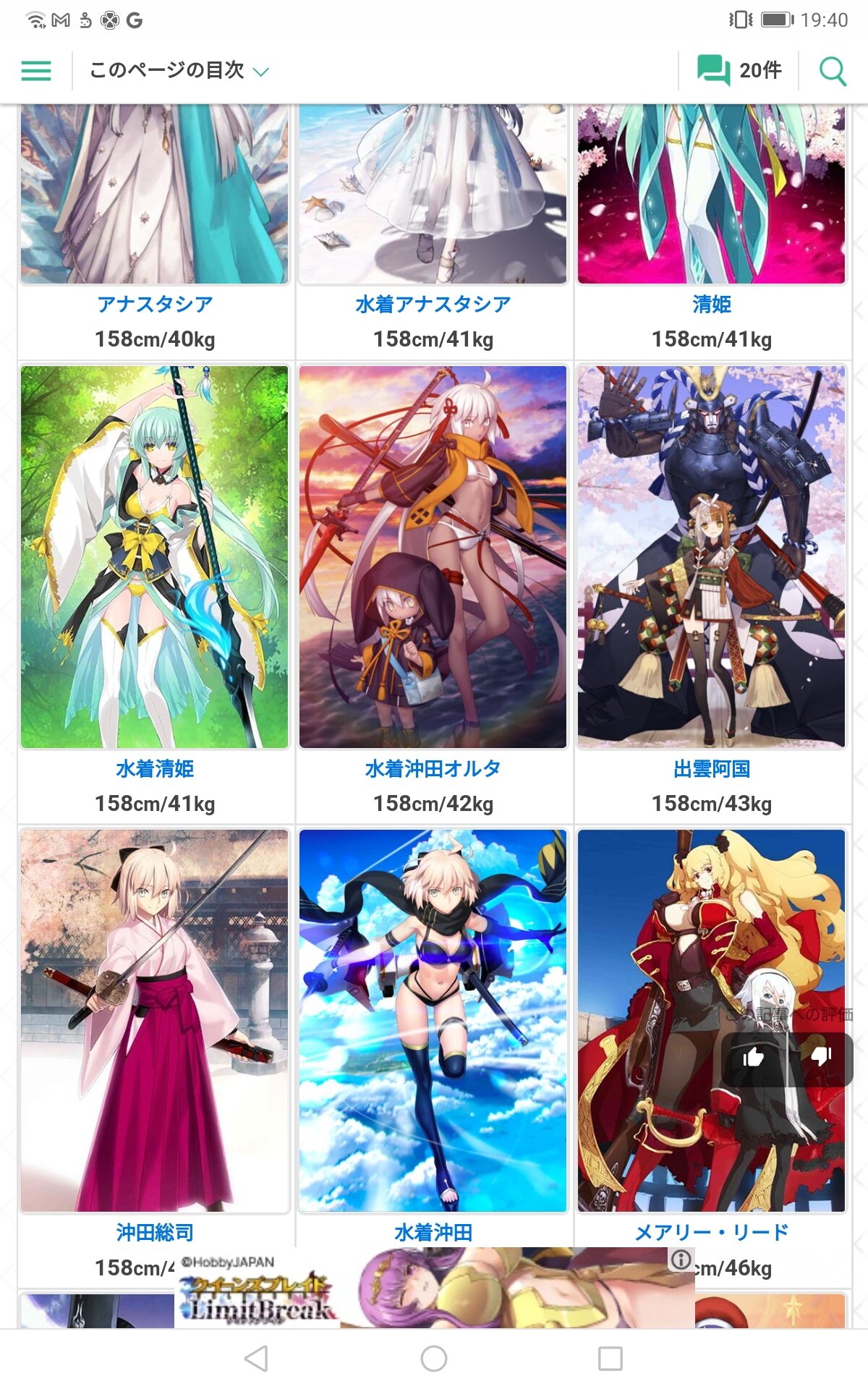The image size is (868, 1389).
Task: Open the 水着アナスタシア link
Action: point(433,305)
